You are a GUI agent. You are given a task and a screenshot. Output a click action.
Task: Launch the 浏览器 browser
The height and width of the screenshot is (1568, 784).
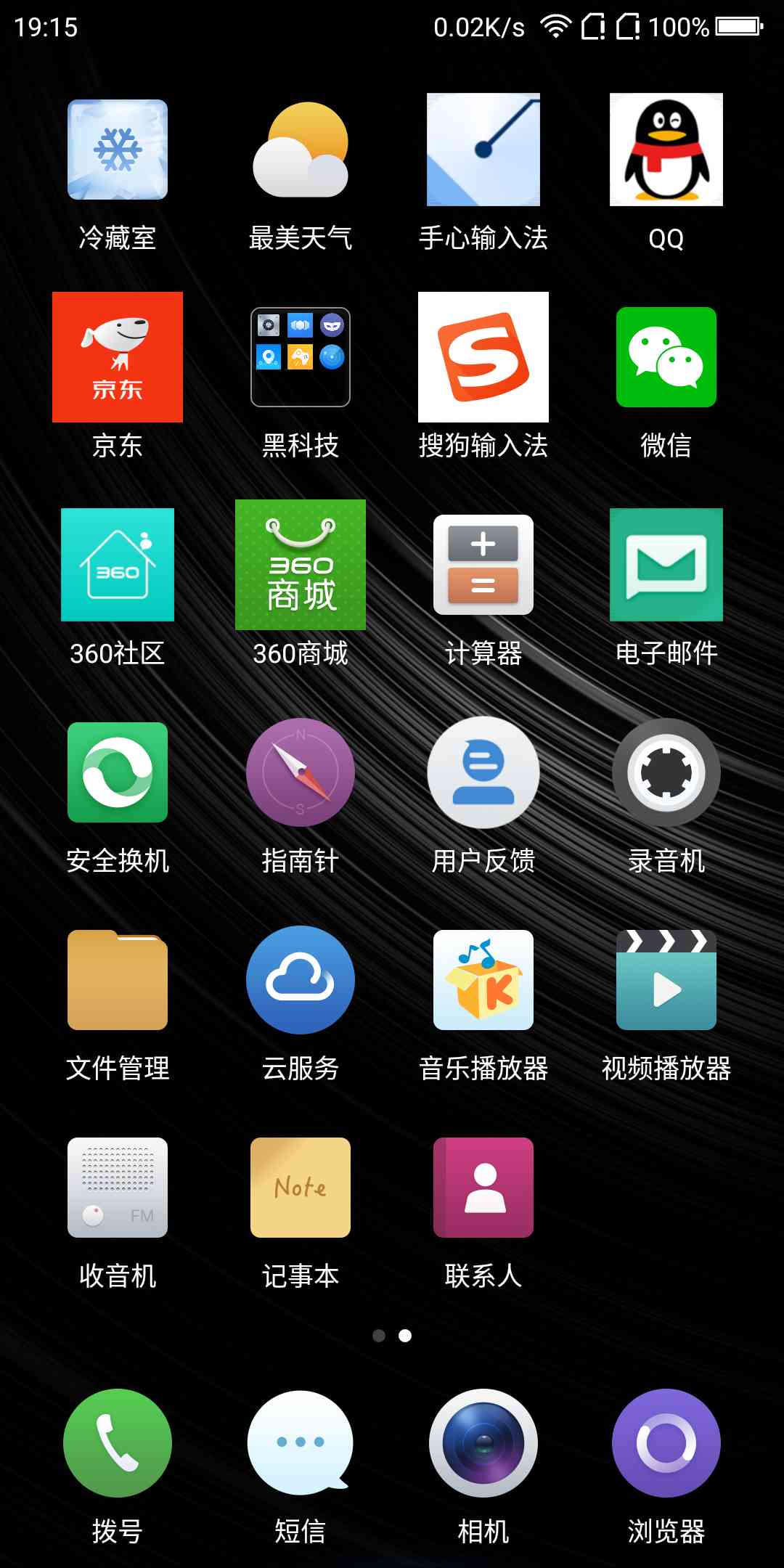click(x=666, y=1443)
